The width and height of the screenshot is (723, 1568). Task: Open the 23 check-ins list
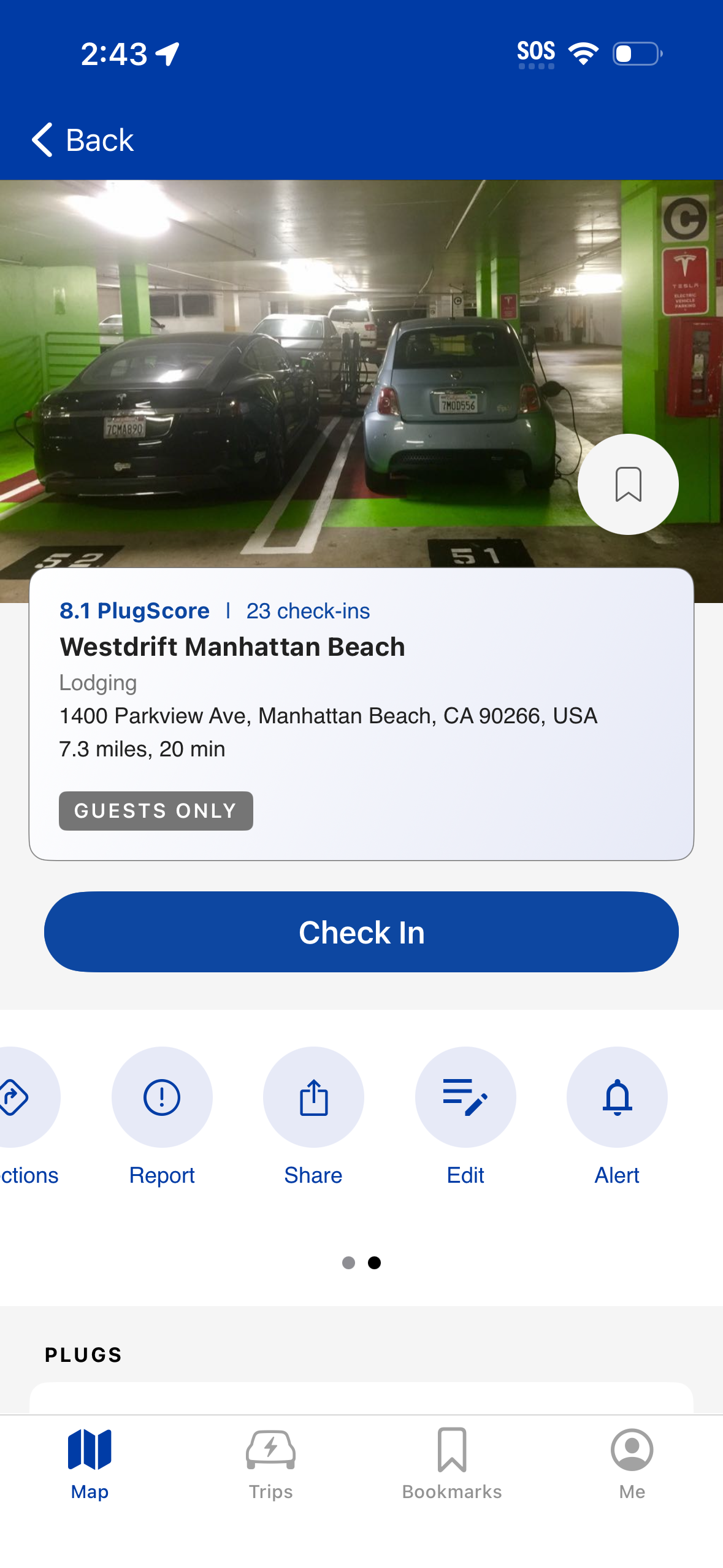click(308, 611)
